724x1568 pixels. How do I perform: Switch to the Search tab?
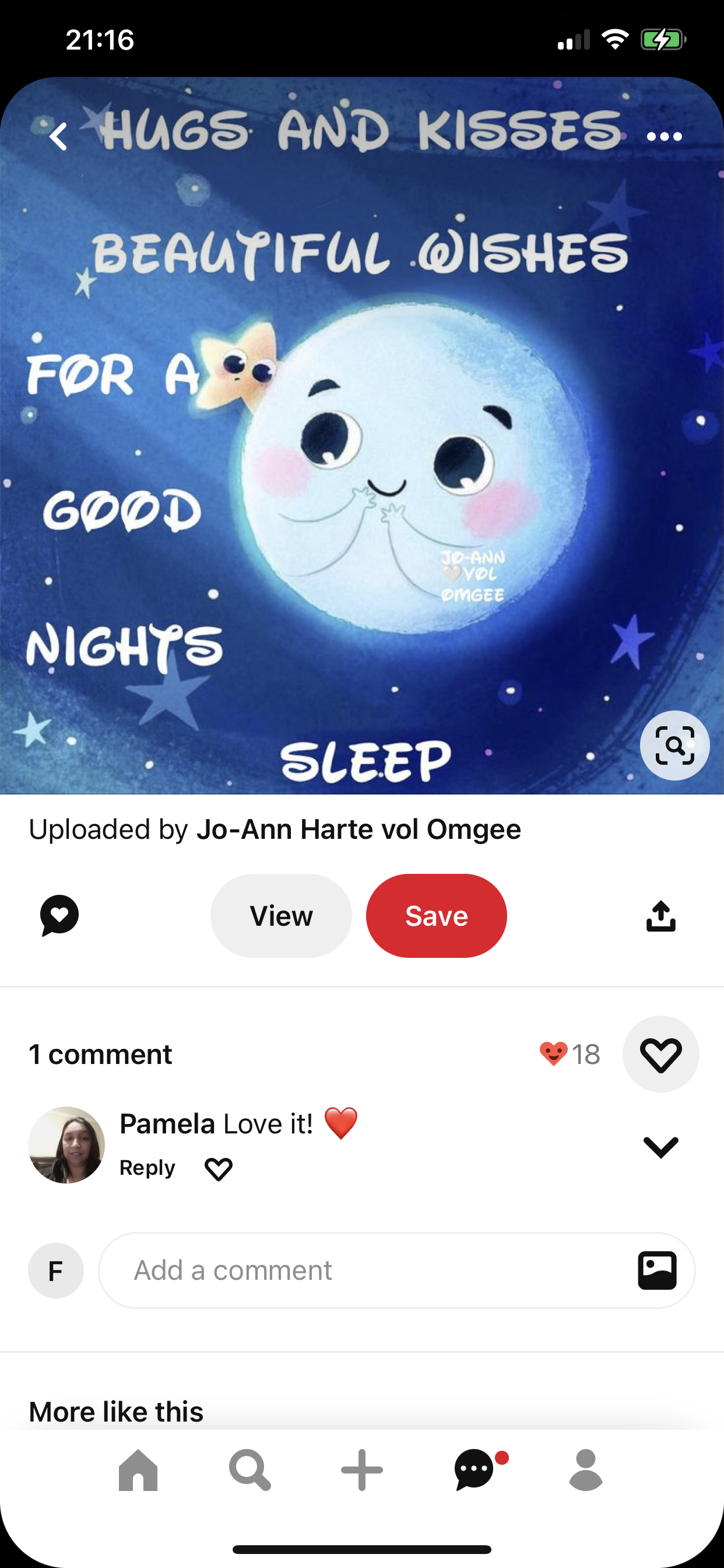pos(249,1469)
